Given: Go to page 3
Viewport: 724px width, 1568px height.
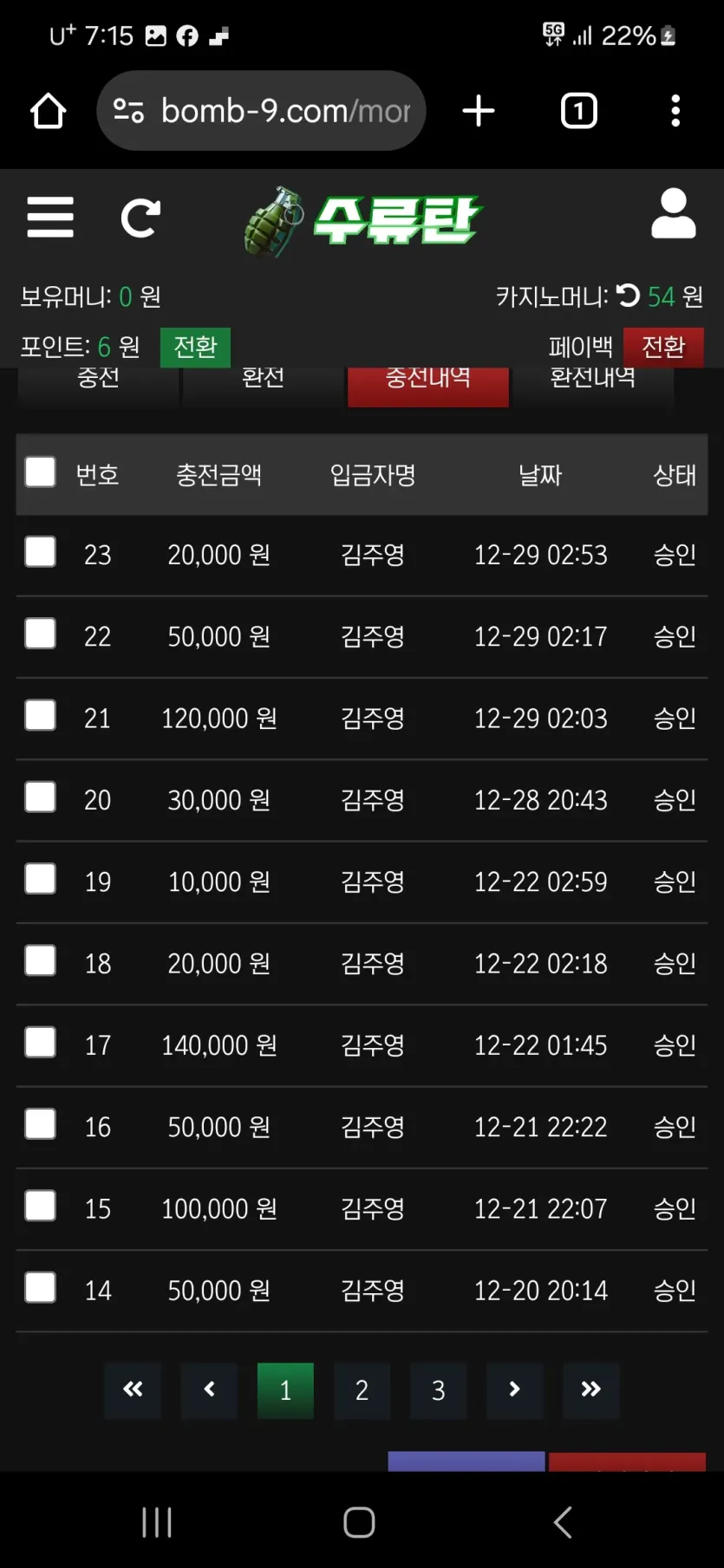Looking at the screenshot, I should tap(438, 1390).
